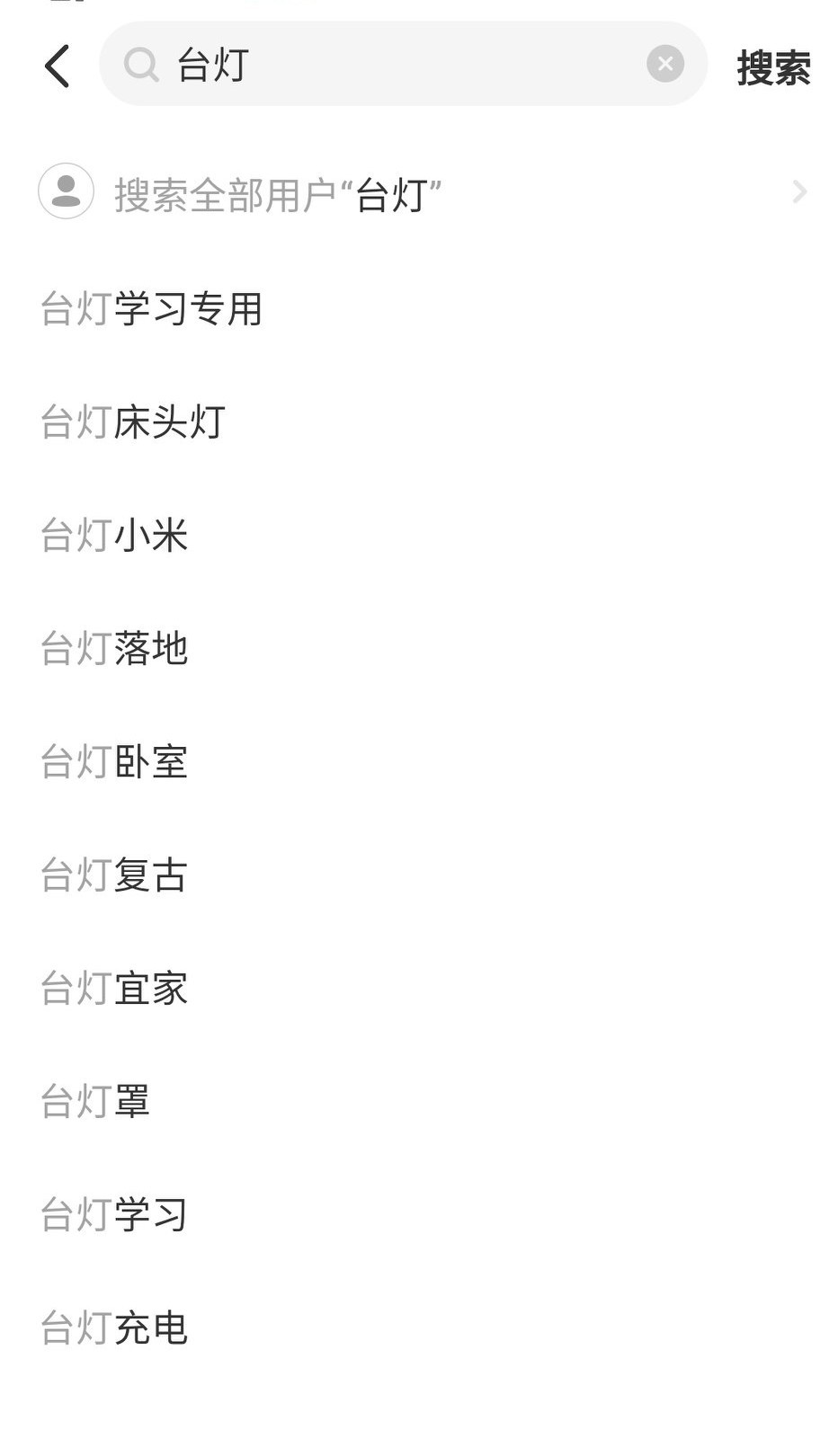Click the user avatar icon for user search
Viewport: 838px width, 1456px height.
(66, 192)
